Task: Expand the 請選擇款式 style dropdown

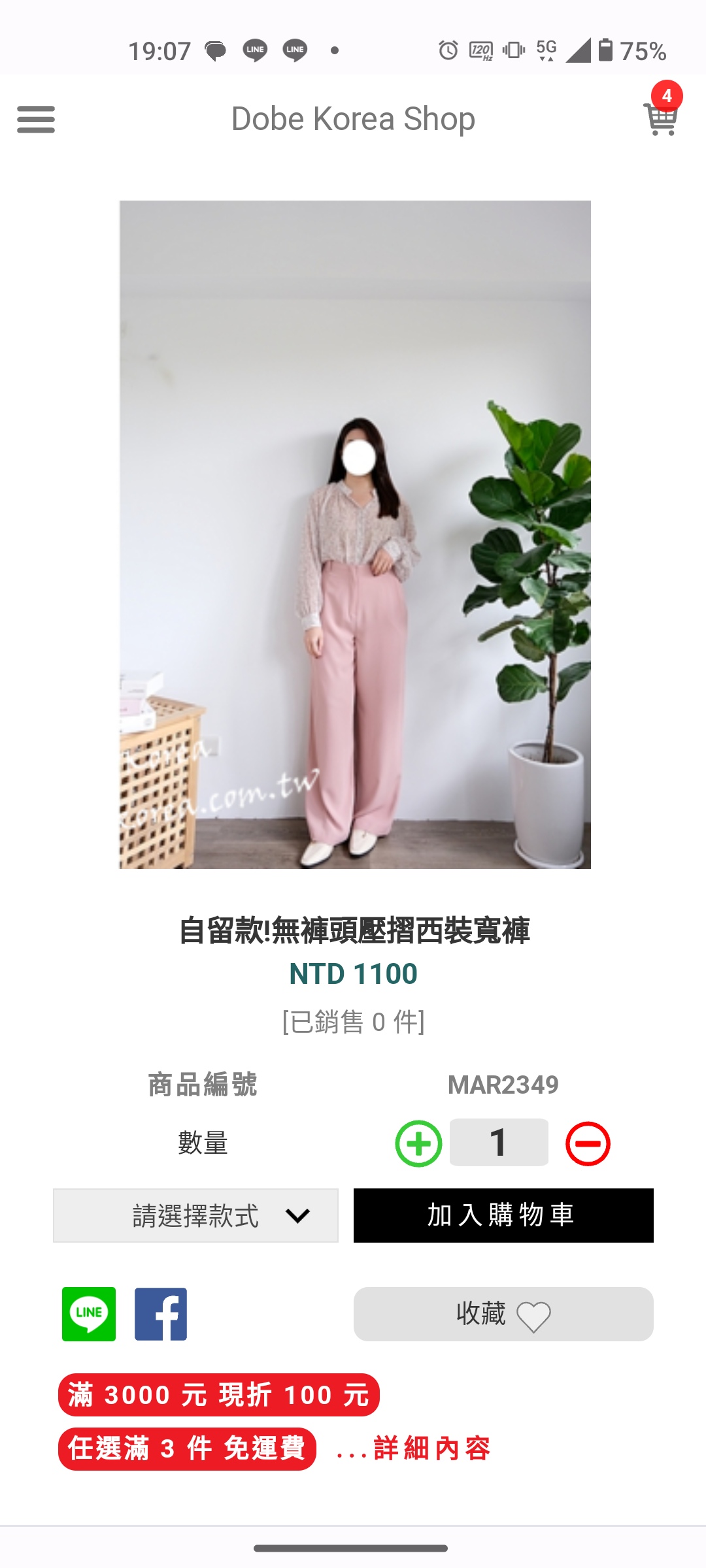Action: (195, 1215)
